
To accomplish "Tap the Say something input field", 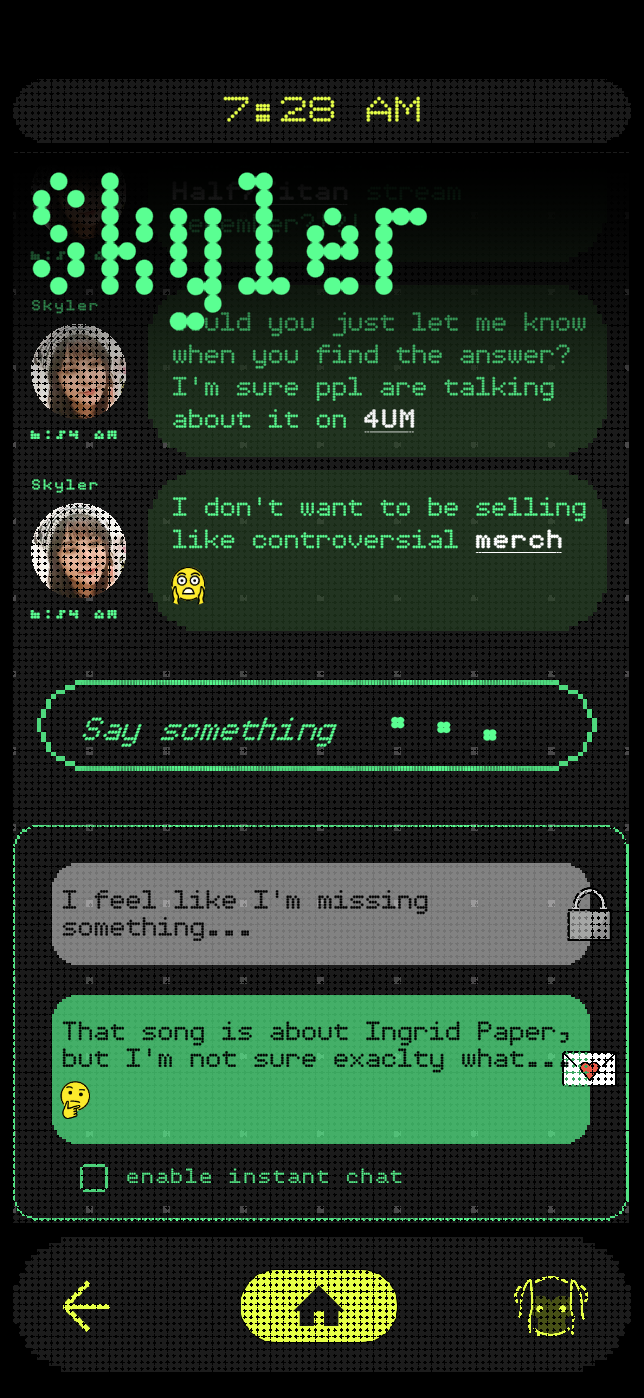I will pos(317,726).
